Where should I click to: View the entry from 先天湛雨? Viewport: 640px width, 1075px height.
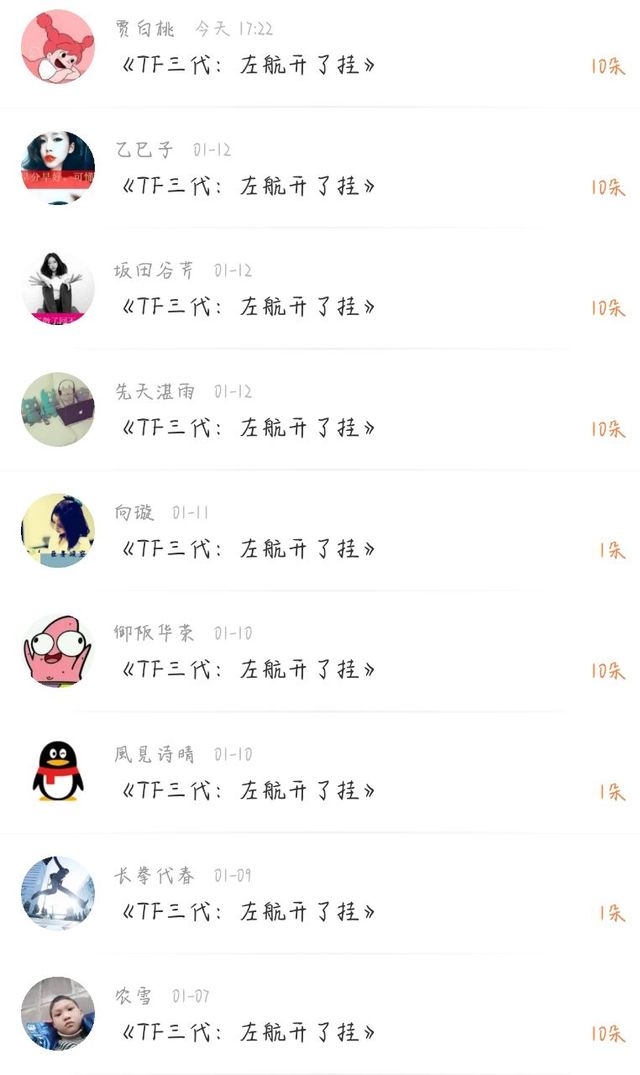[x=320, y=410]
